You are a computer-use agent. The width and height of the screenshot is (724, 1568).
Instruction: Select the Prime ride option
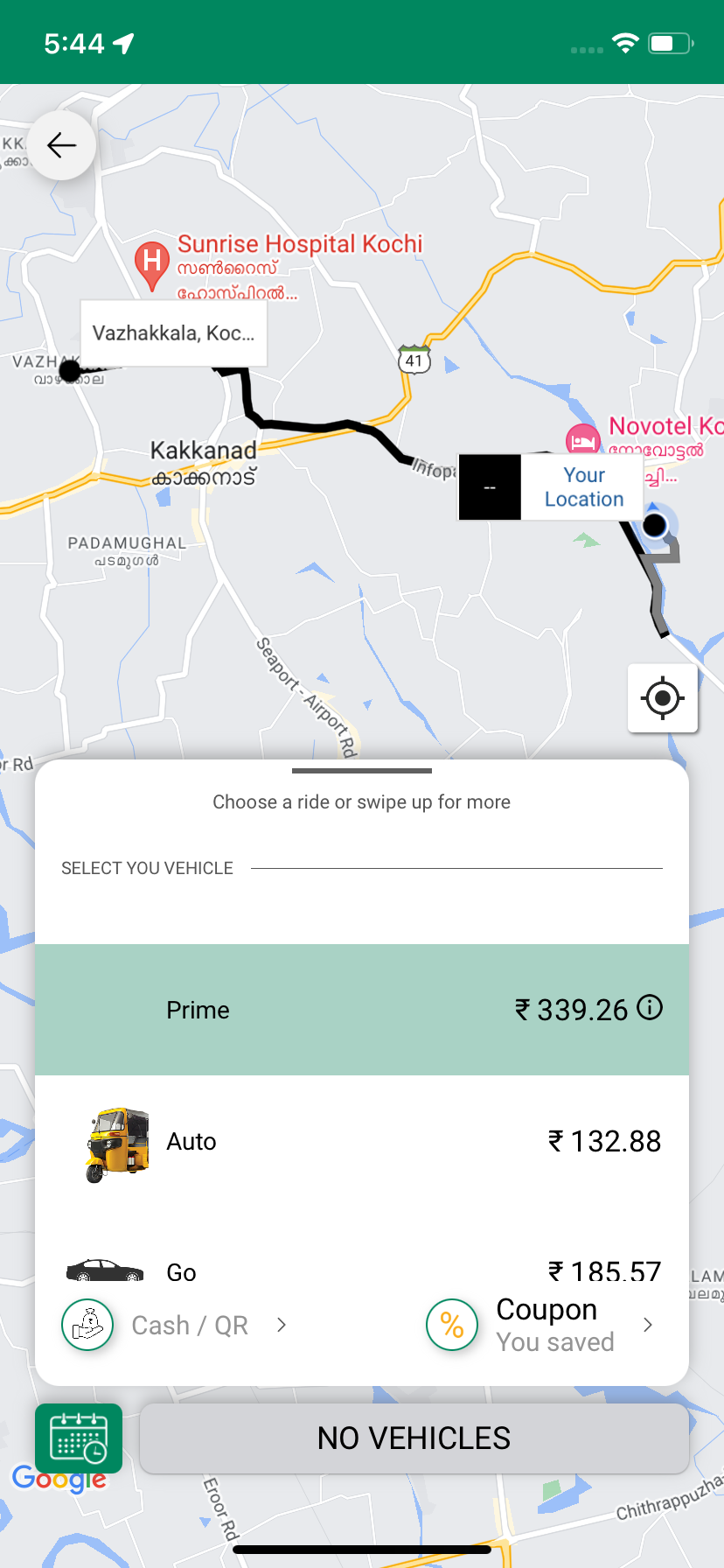coord(361,1010)
